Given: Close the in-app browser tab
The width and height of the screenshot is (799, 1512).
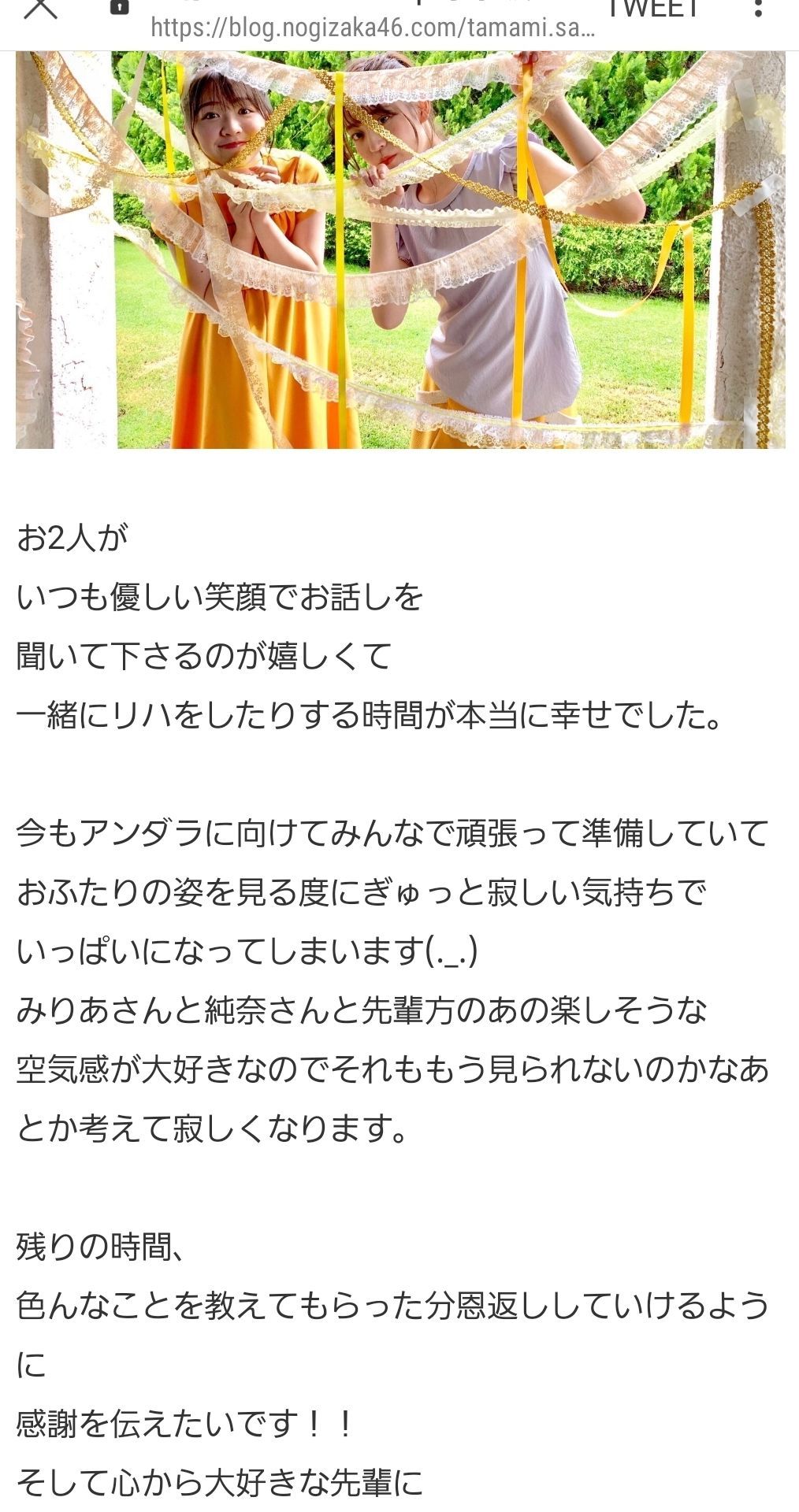Looking at the screenshot, I should click(x=39, y=9).
